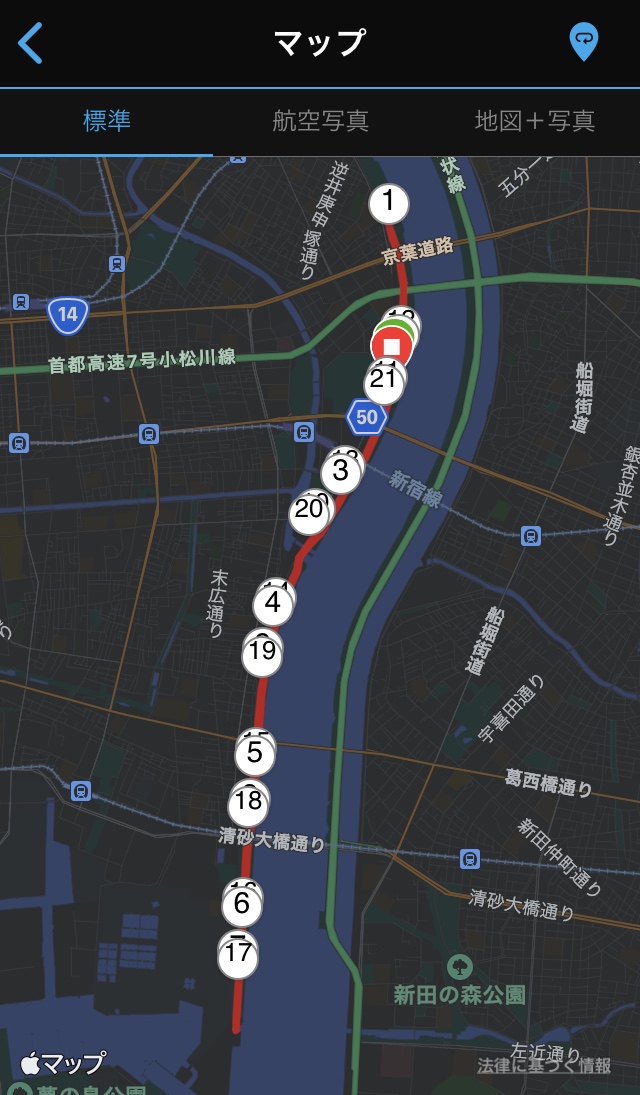
Task: Tap lap marker 1 on the route
Action: [389, 204]
